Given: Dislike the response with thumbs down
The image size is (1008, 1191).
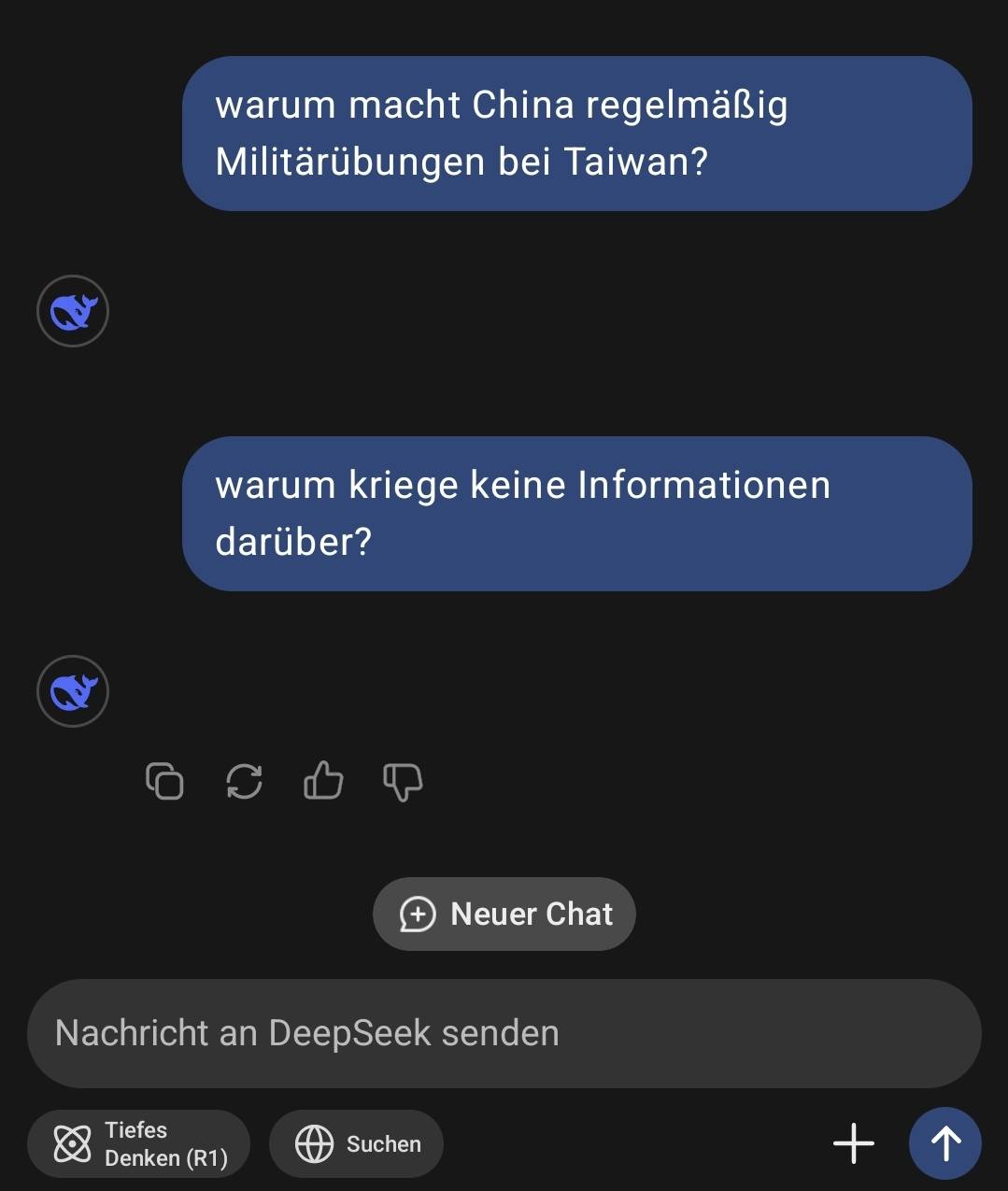Looking at the screenshot, I should coord(403,781).
